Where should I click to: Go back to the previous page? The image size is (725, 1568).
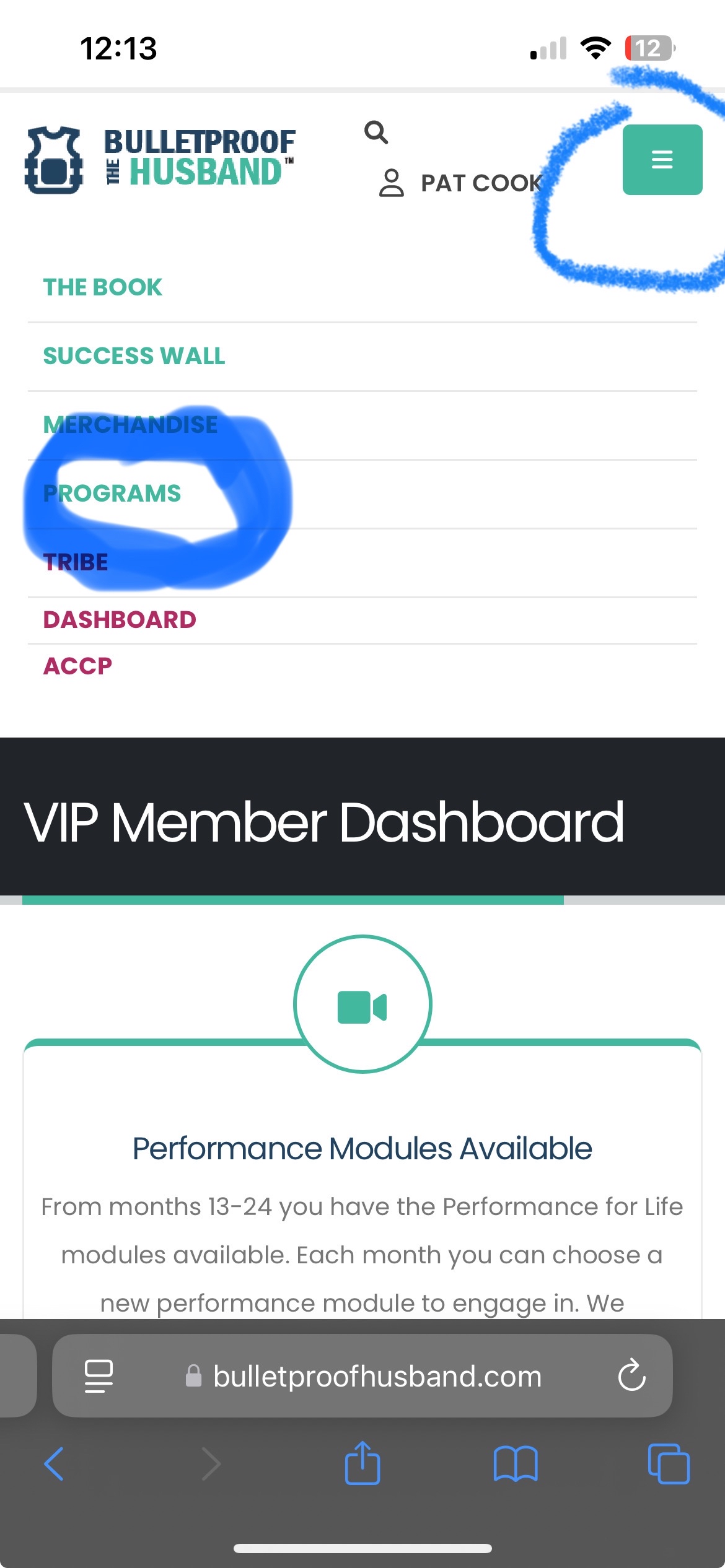[54, 1464]
